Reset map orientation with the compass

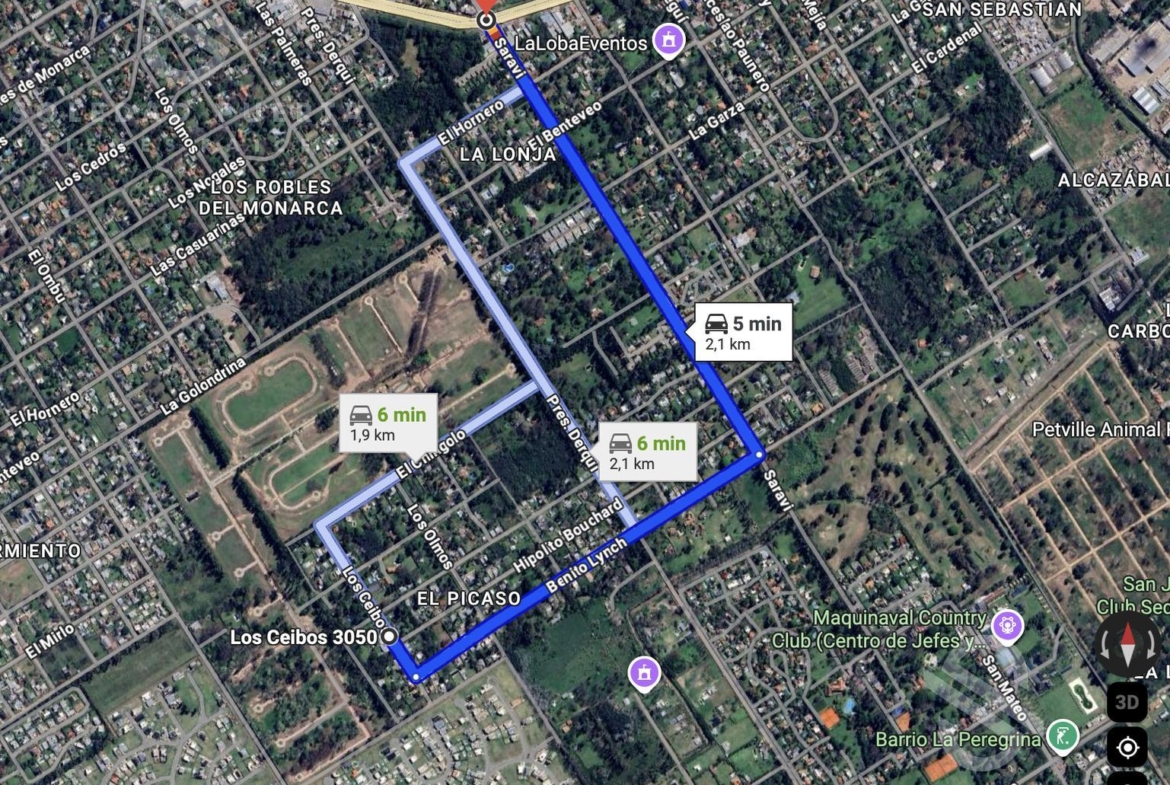[1128, 645]
